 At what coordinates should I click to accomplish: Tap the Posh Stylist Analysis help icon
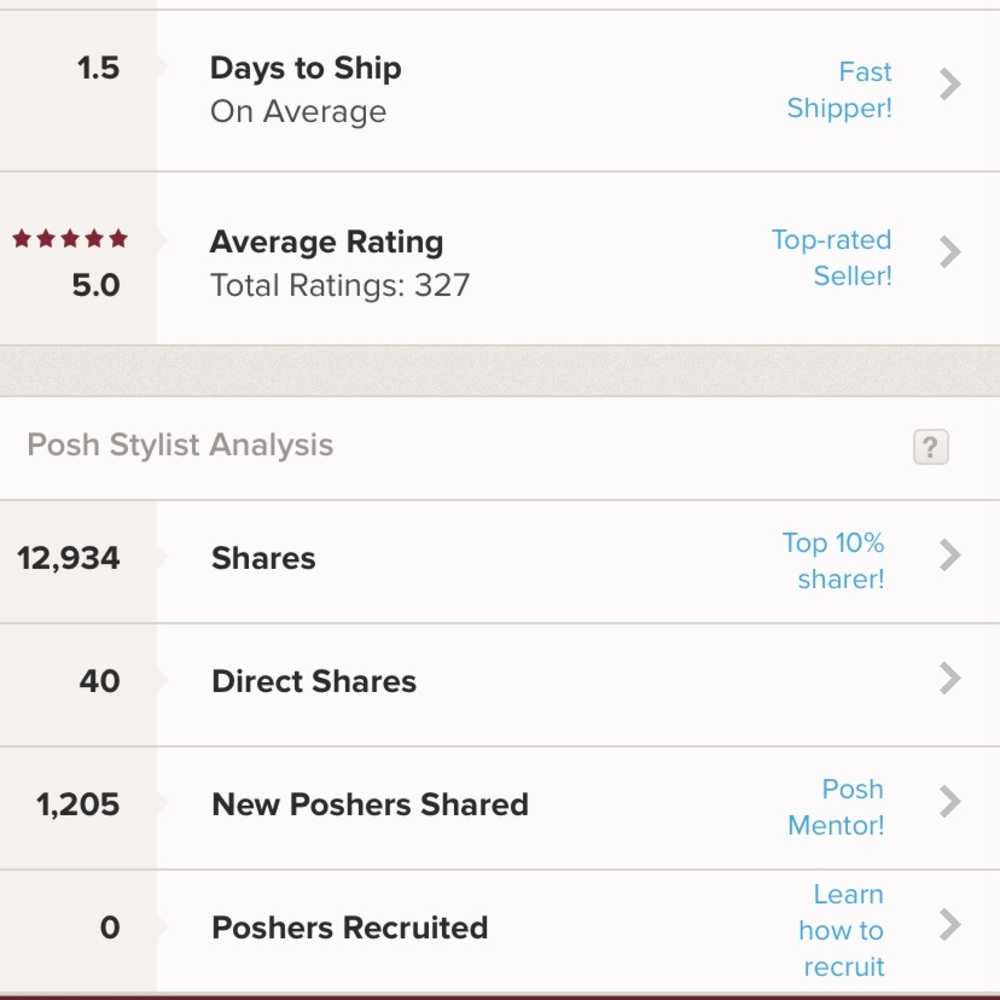pyautogui.click(x=930, y=447)
